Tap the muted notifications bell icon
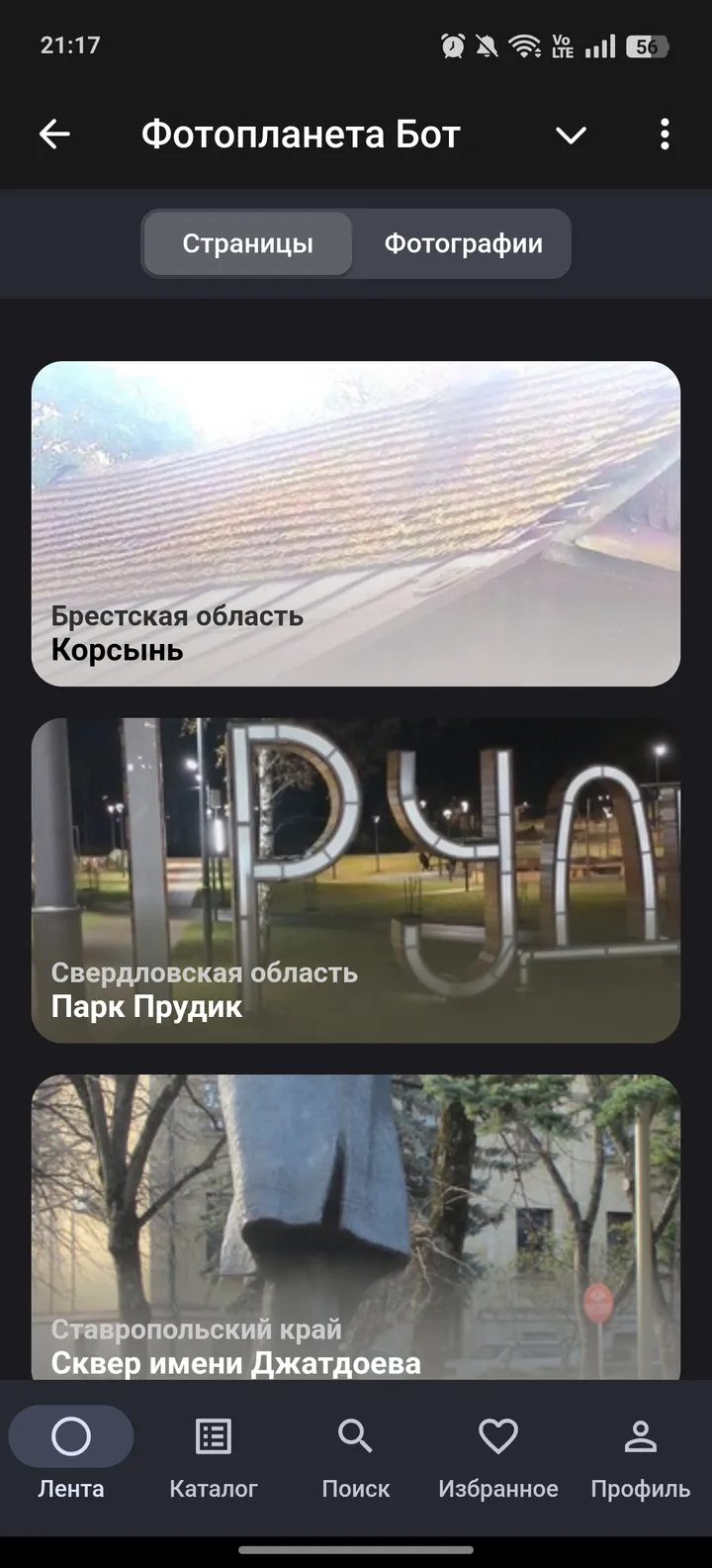The width and height of the screenshot is (712, 1568). [485, 44]
